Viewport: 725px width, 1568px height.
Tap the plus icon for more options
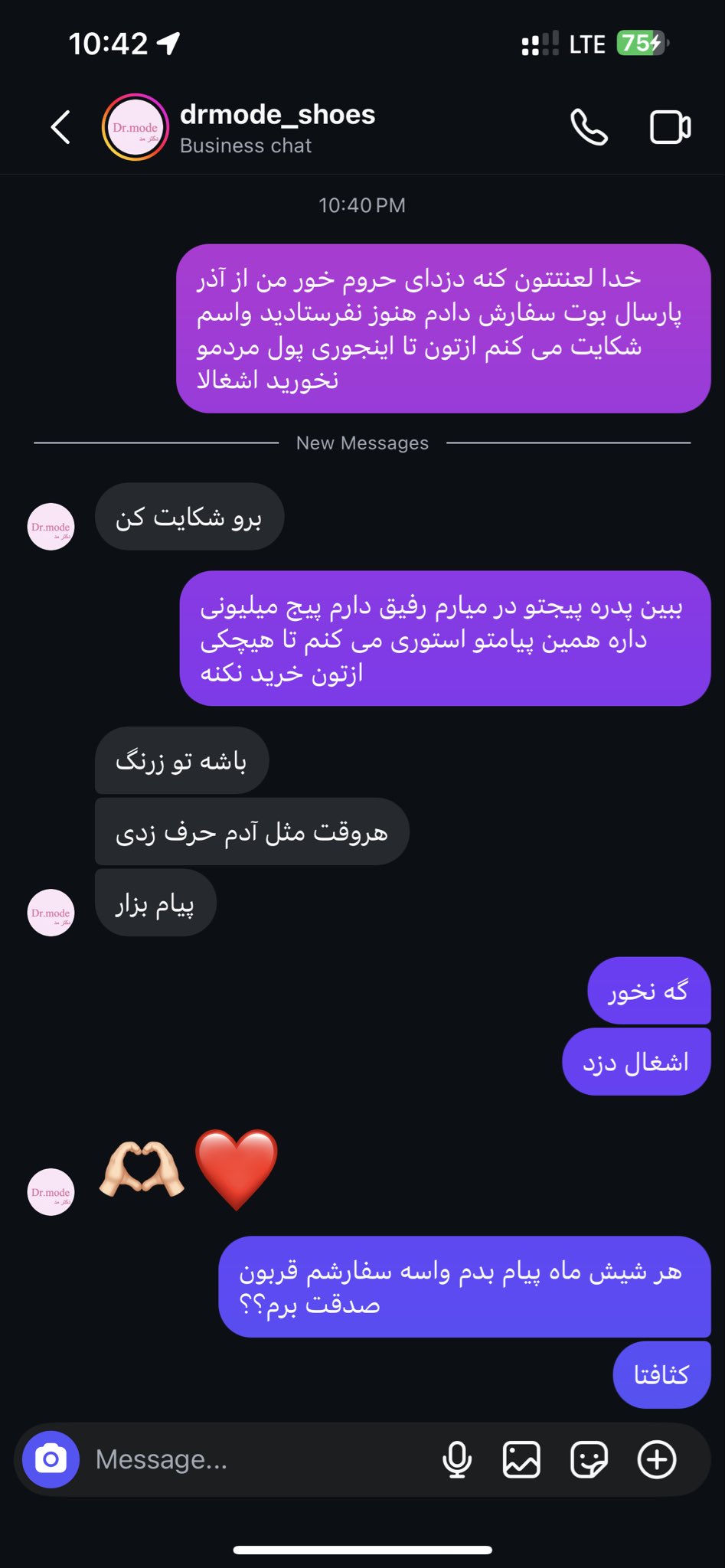pos(657,1459)
